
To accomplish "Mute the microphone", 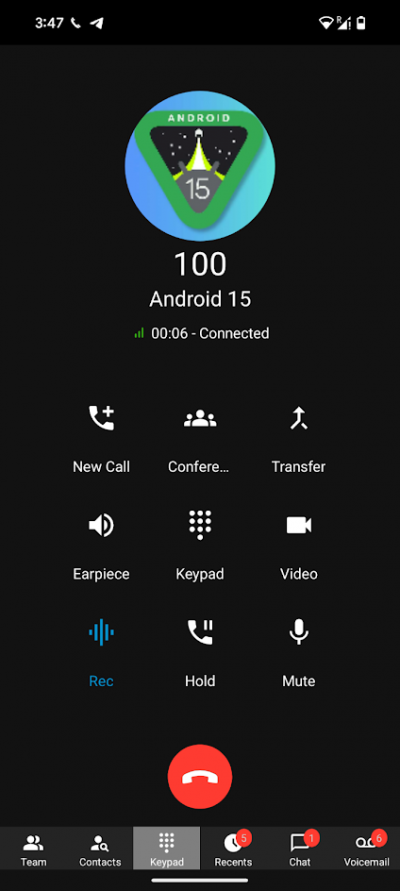I will pyautogui.click(x=298, y=652).
